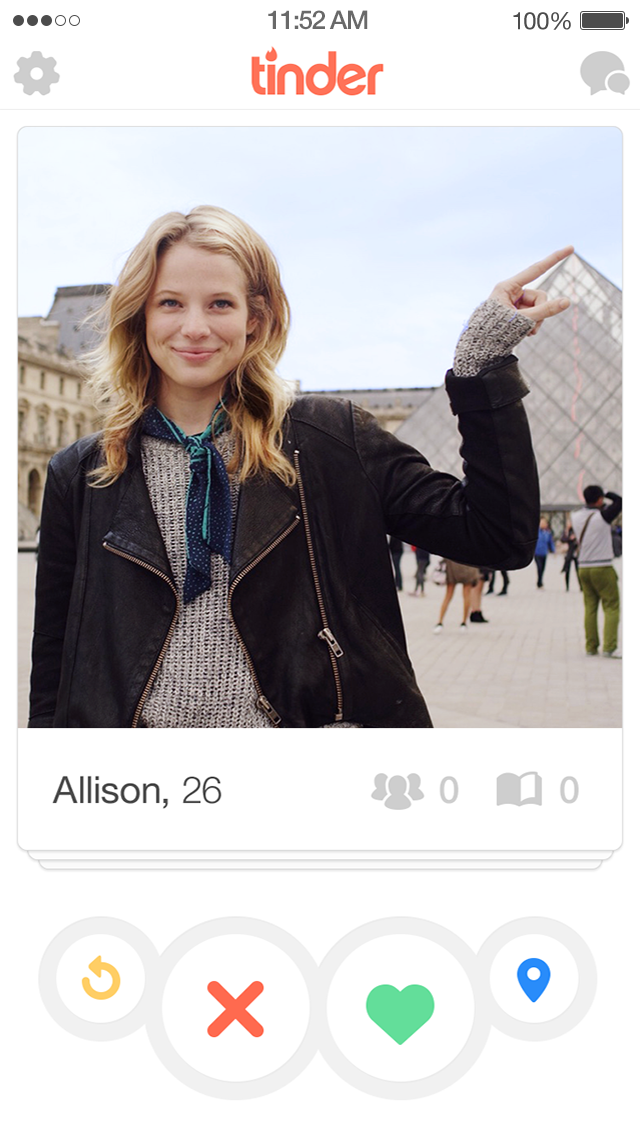This screenshot has width=640, height=1136.
Task: Rewind the last swipe
Action: click(x=101, y=978)
